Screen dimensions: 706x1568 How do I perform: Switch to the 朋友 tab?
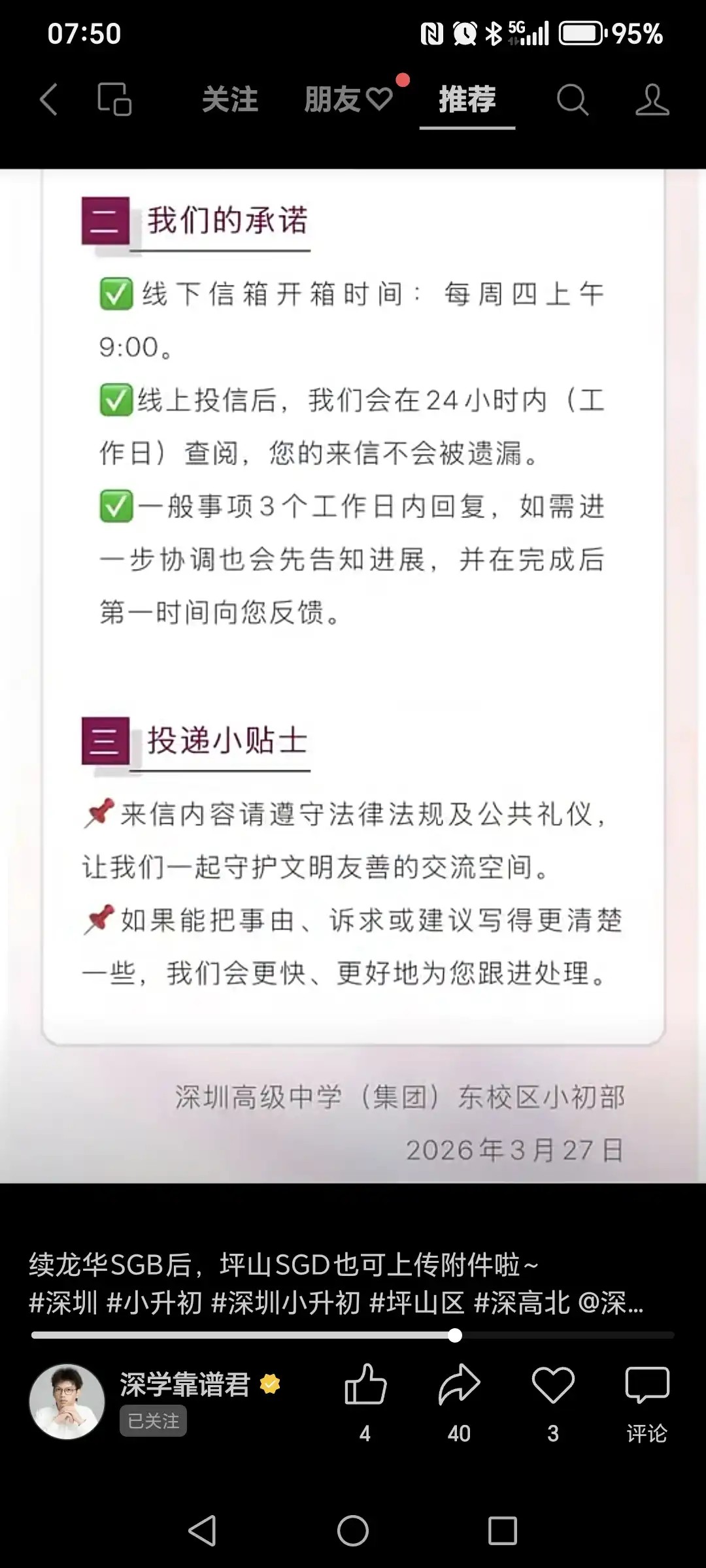click(347, 100)
